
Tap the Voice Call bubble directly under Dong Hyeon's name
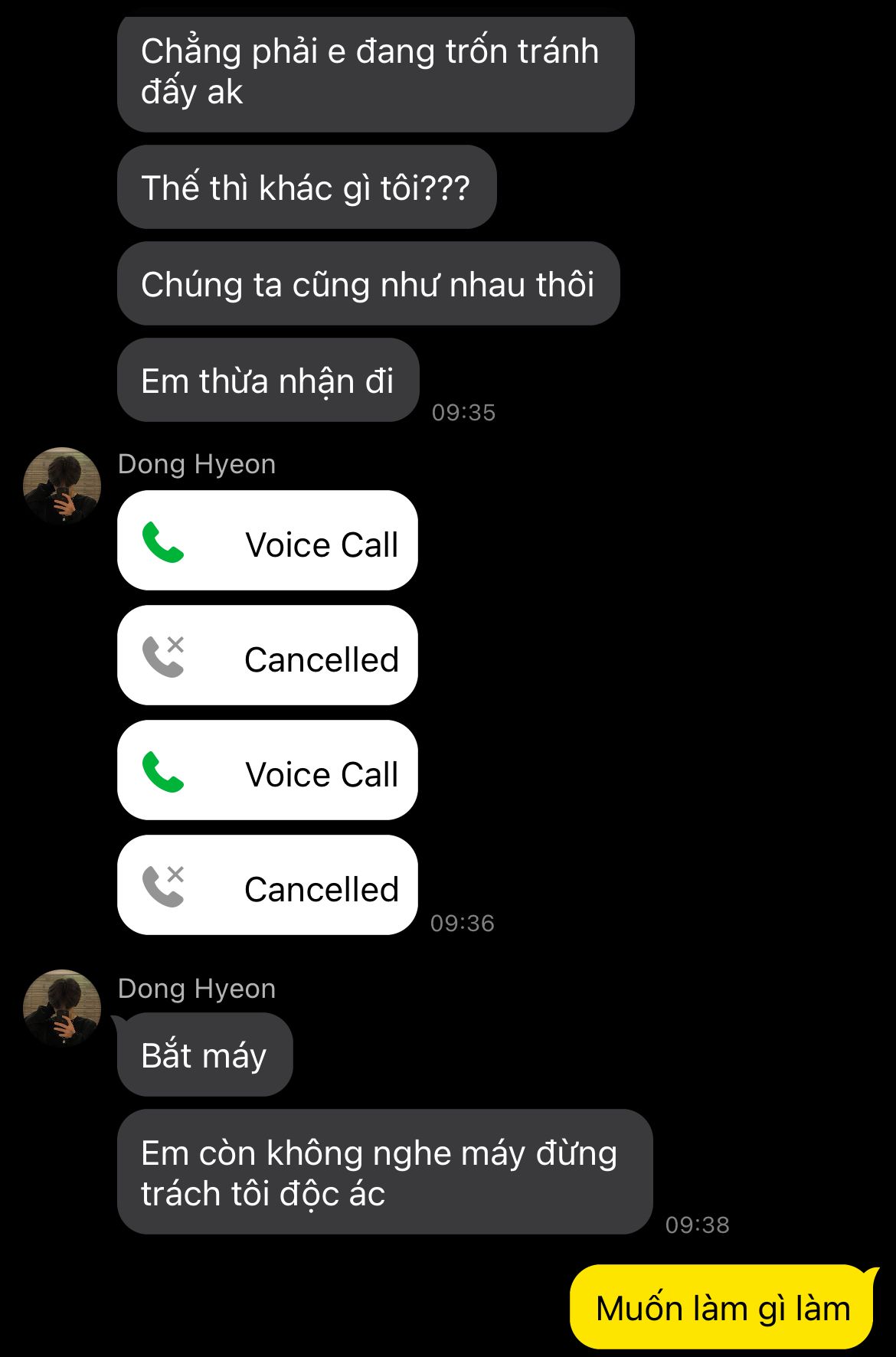[267, 541]
